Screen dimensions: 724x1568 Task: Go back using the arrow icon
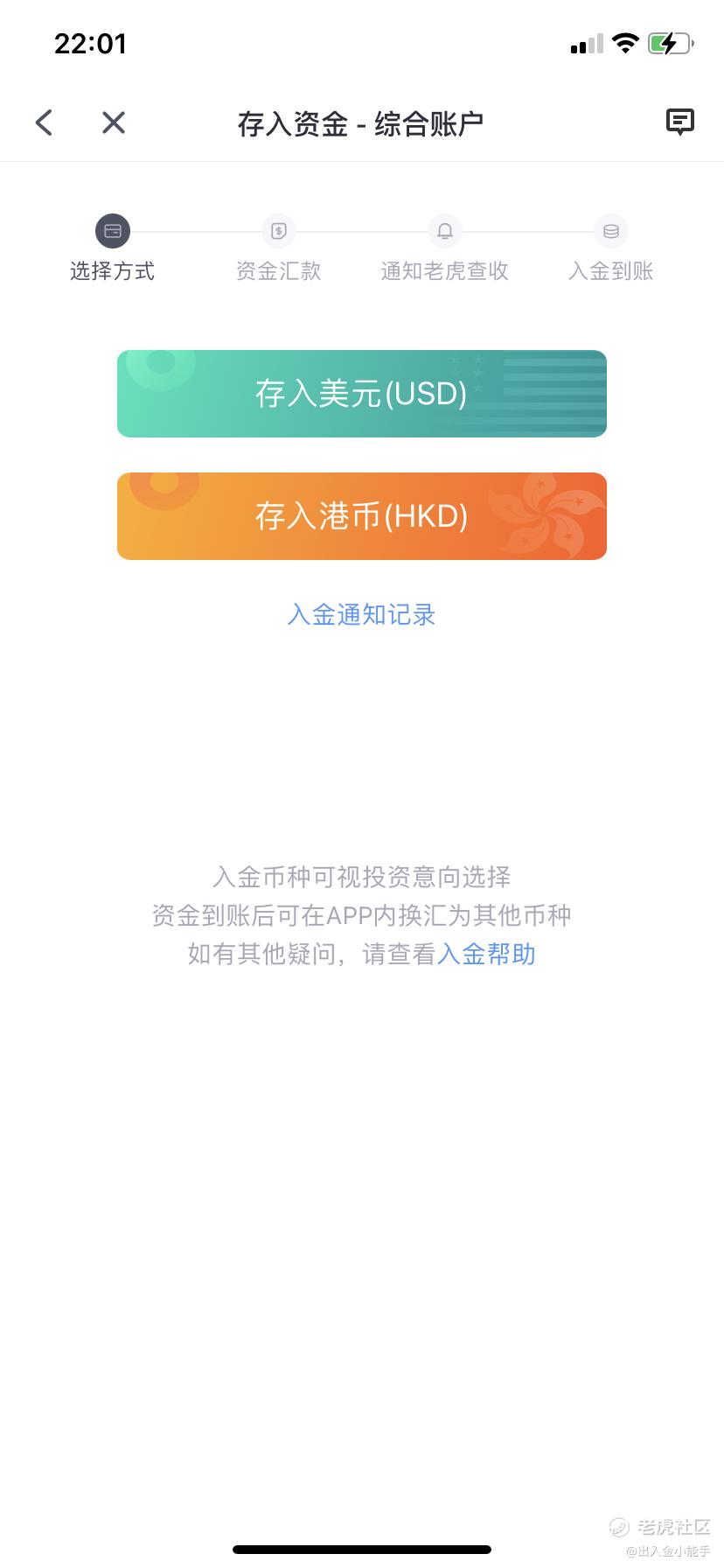[44, 122]
